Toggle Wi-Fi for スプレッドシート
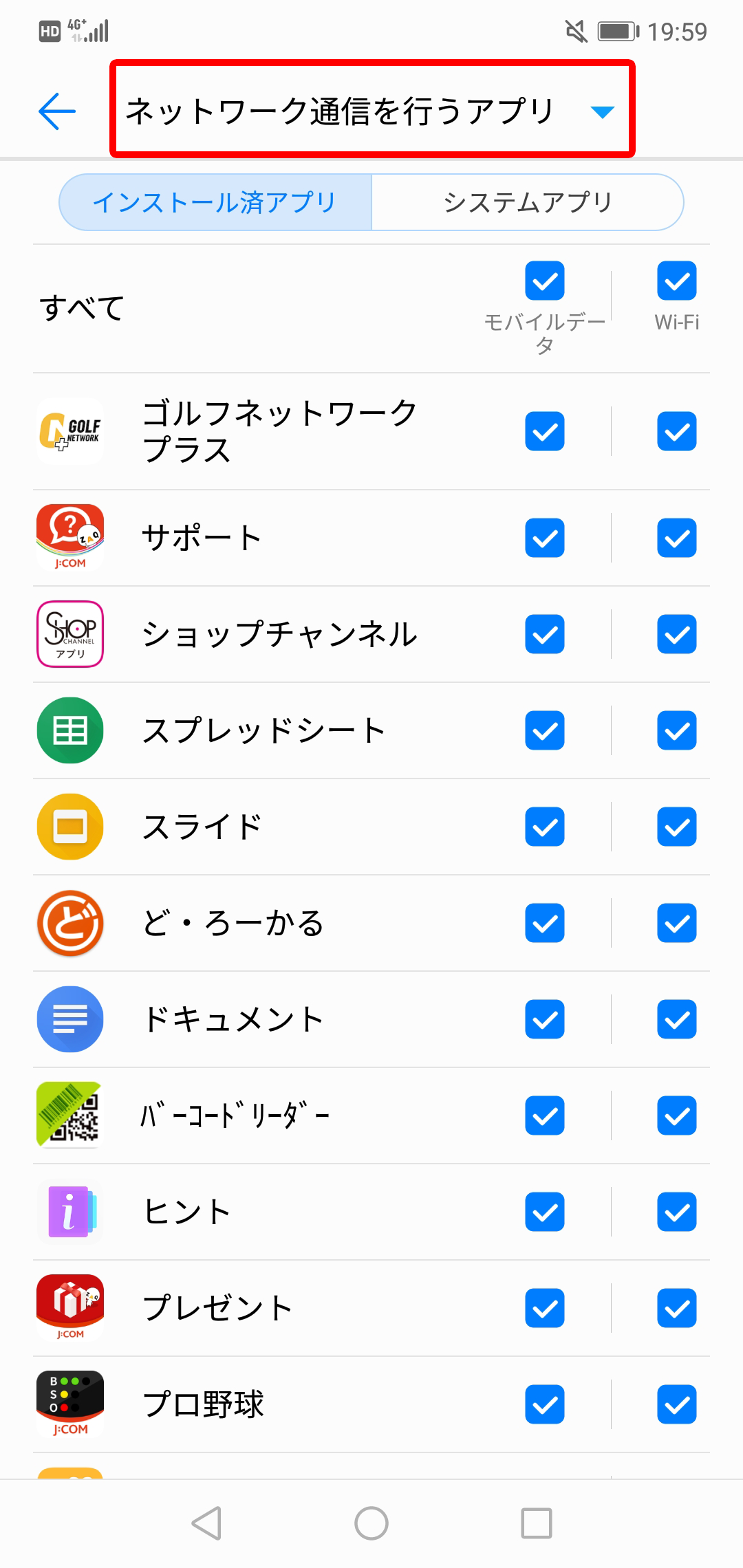Image resolution: width=743 pixels, height=1568 pixels. tap(677, 730)
